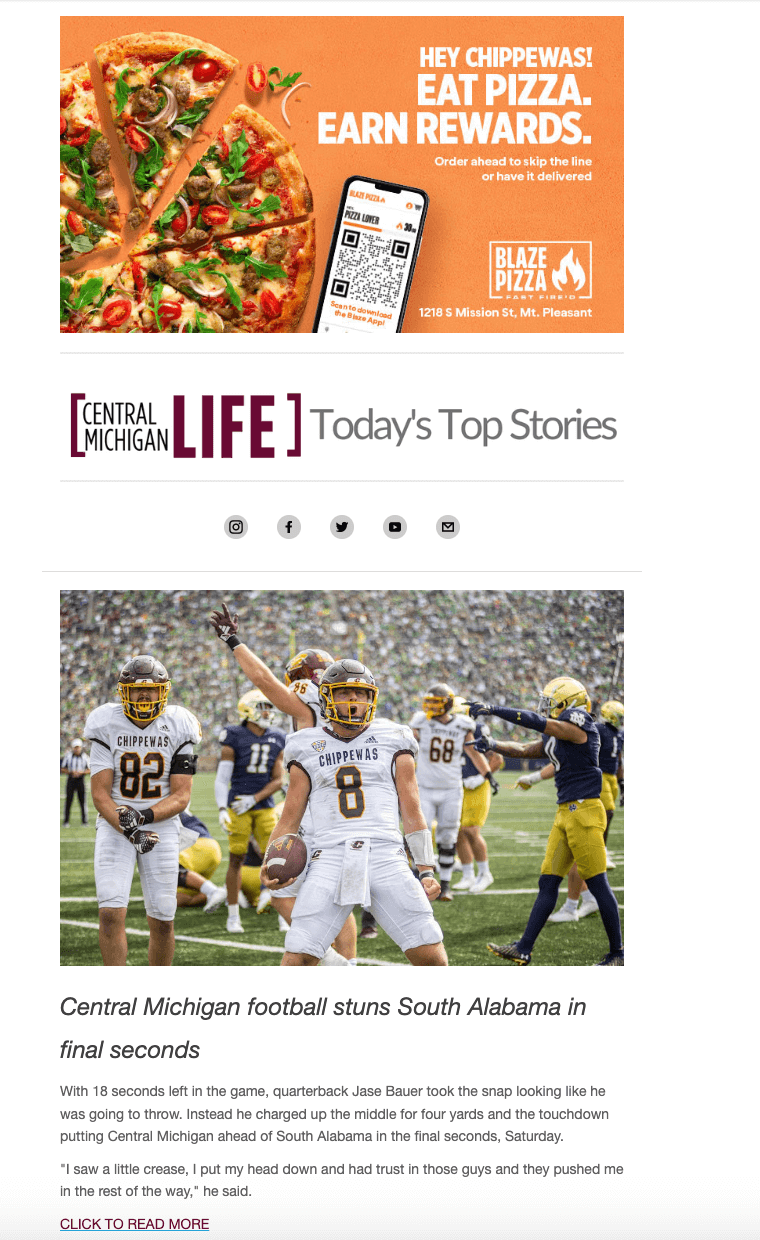The width and height of the screenshot is (760, 1240).
Task: Follow the Click to Read More link
Action: (134, 1224)
